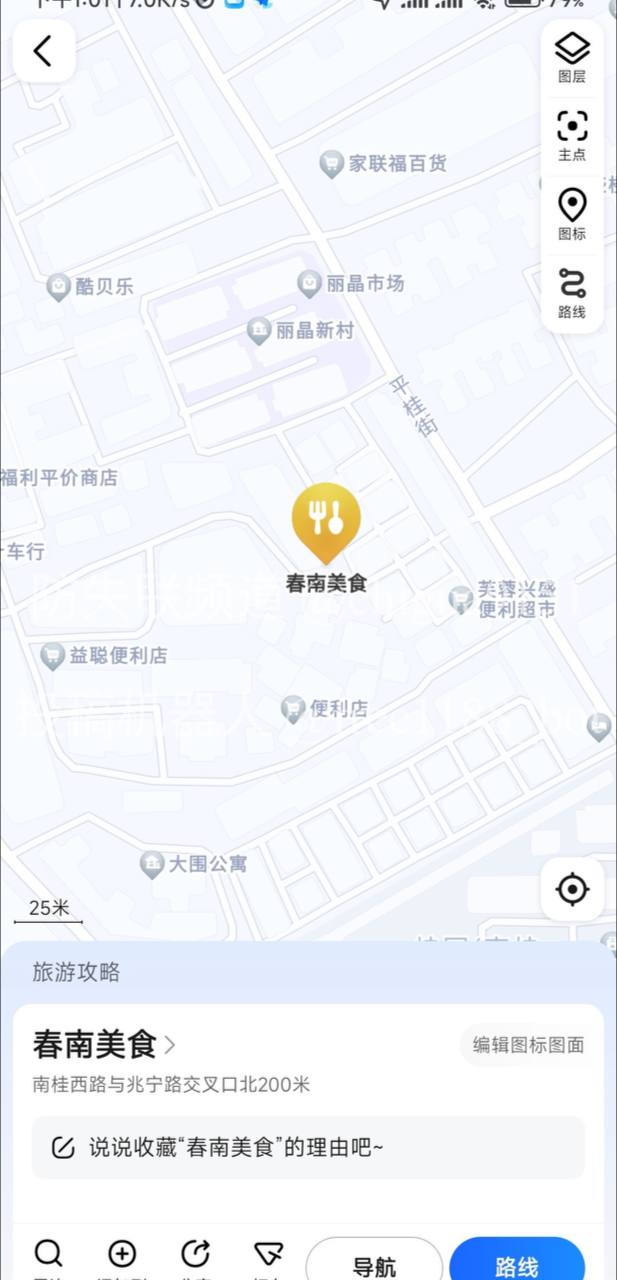Open the 图层 layers option
617x1280 pixels.
pyautogui.click(x=572, y=57)
